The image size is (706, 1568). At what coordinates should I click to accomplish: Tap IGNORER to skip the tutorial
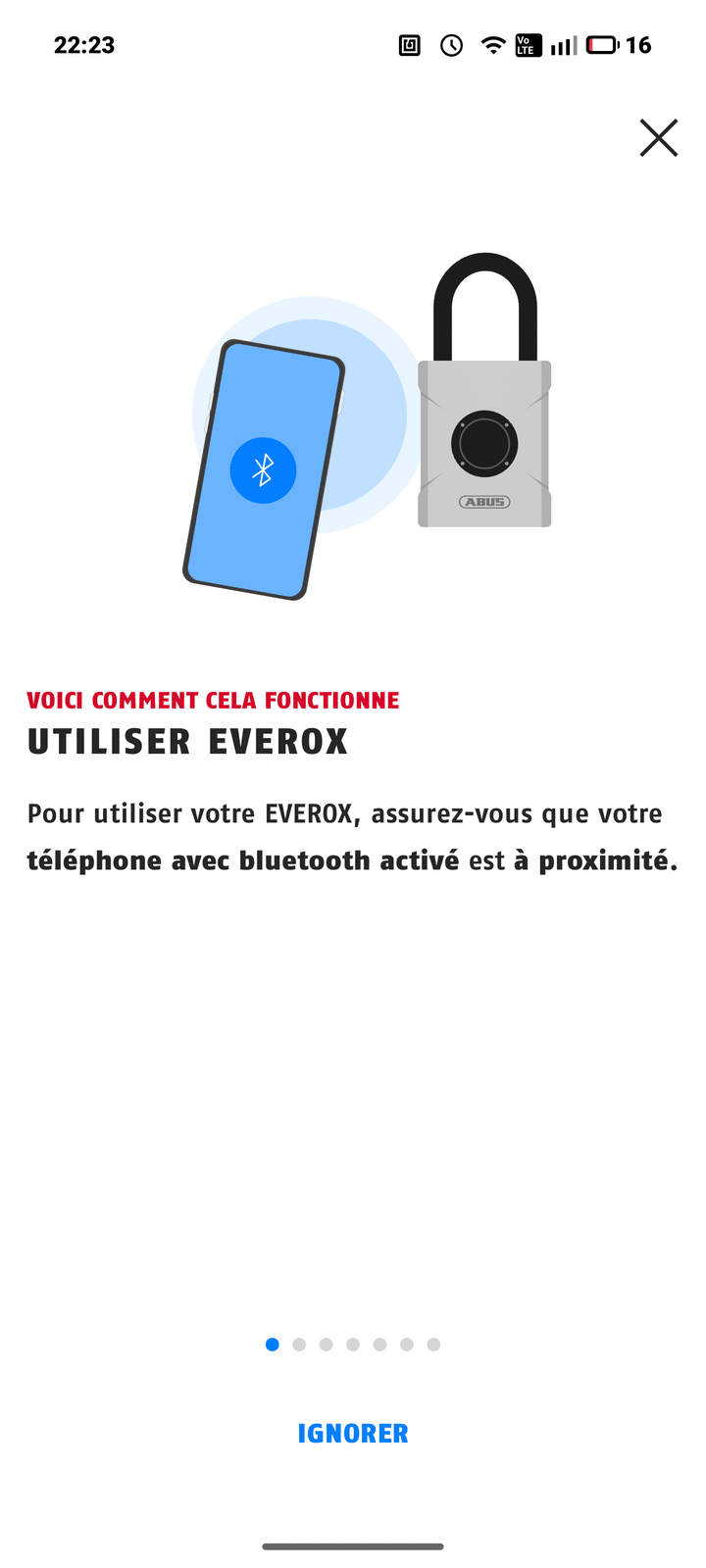coord(353,1433)
